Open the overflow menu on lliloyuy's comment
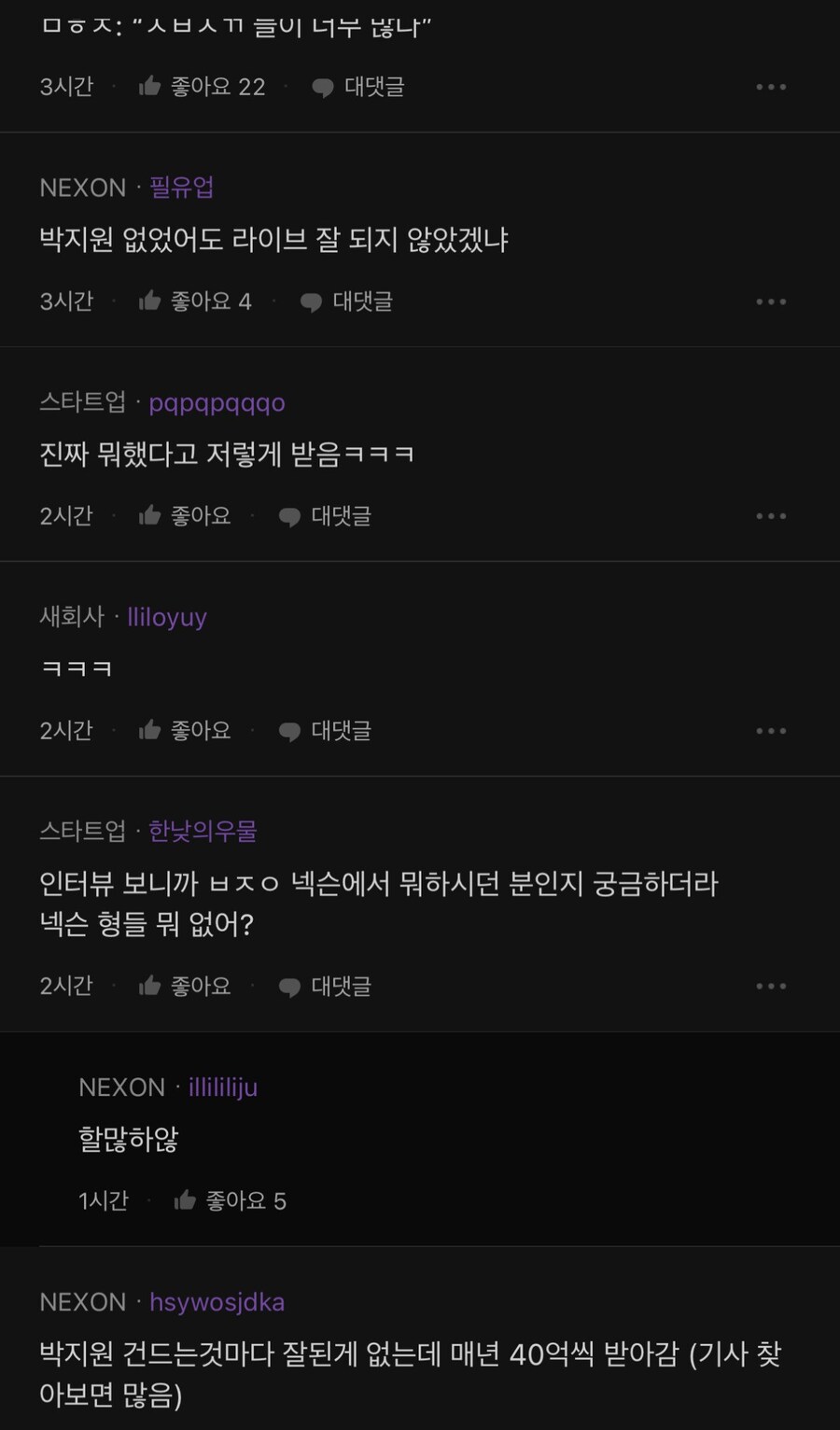Image resolution: width=840 pixels, height=1430 pixels. coord(771,730)
